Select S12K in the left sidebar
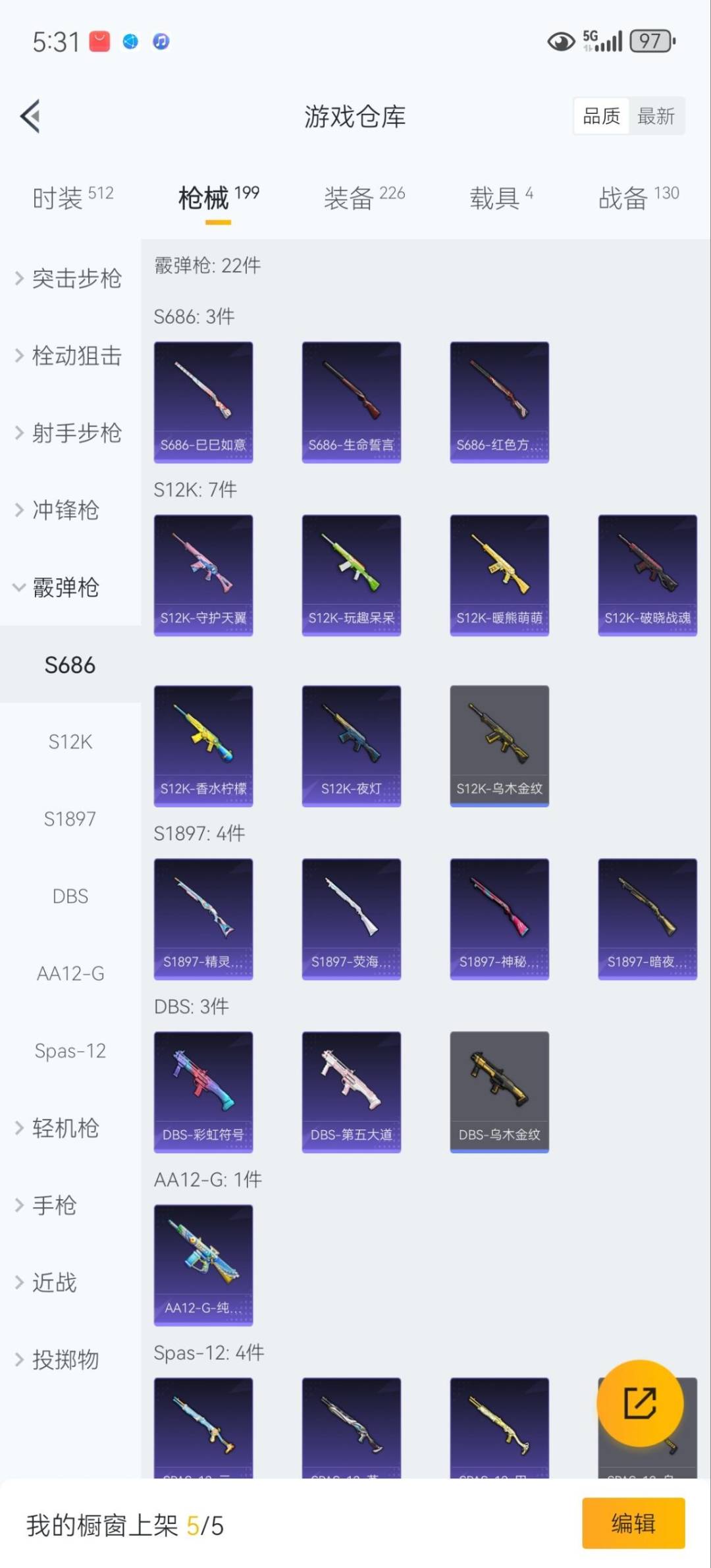Screen dimensions: 711x1568 point(70,742)
